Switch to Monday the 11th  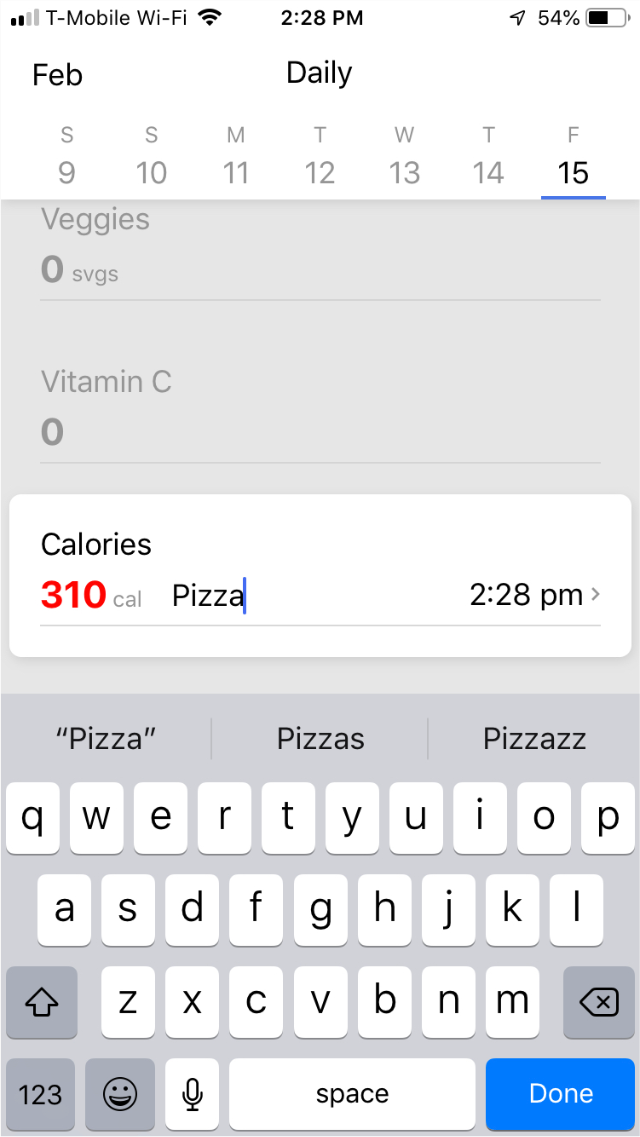click(x=235, y=158)
